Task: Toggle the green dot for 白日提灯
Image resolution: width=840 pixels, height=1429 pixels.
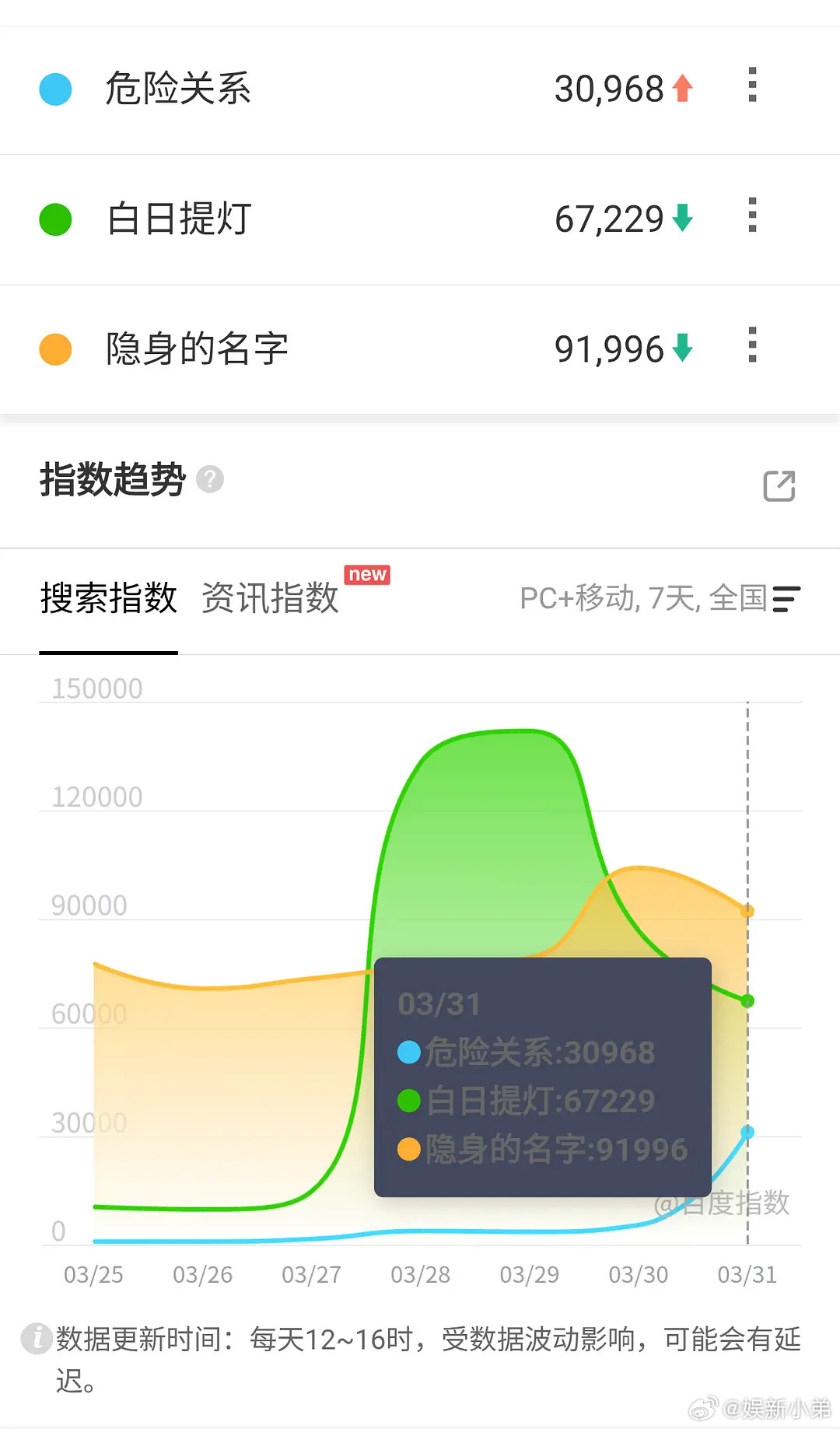Action: point(54,219)
